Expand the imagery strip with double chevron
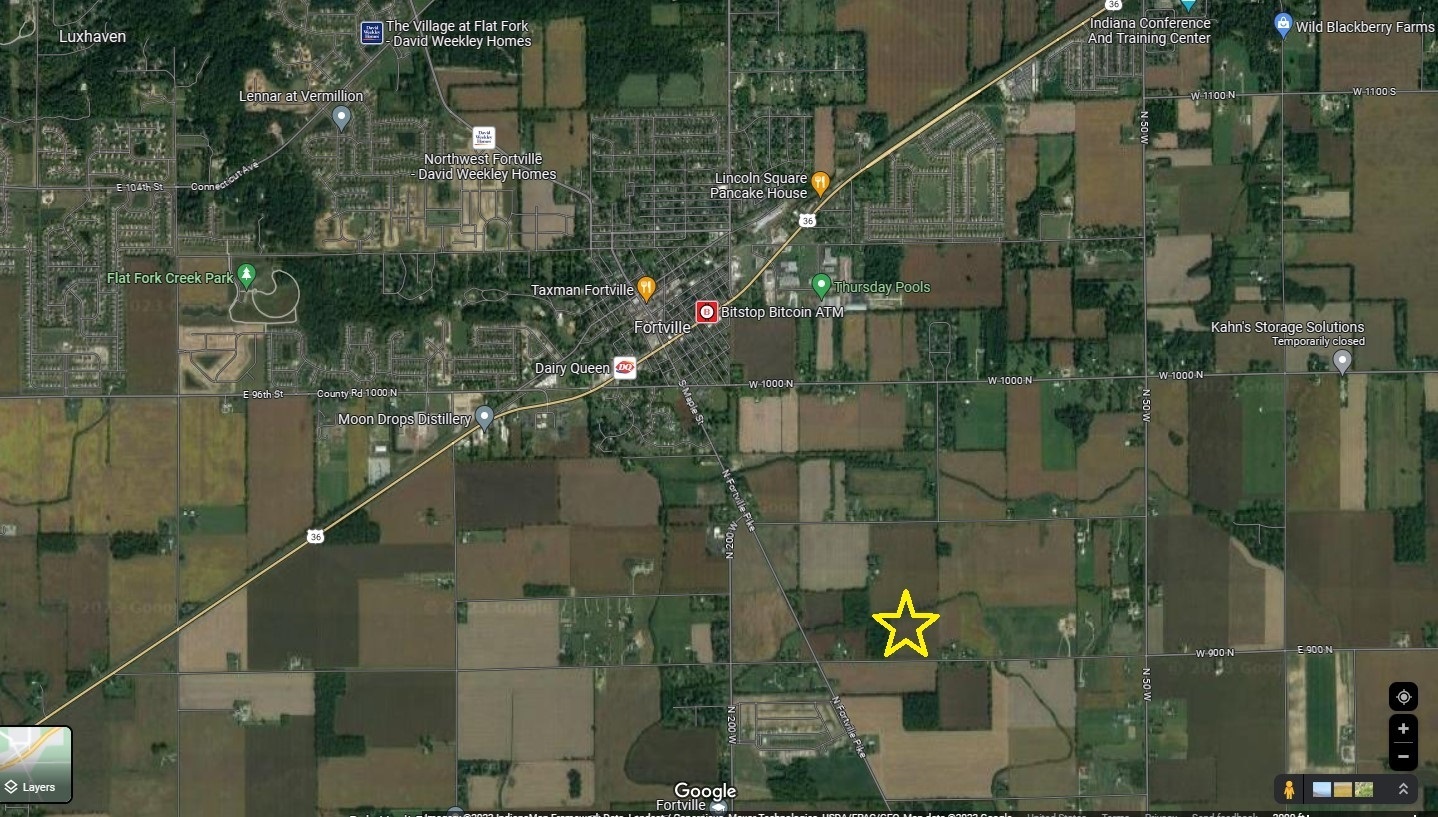Image resolution: width=1438 pixels, height=817 pixels. pos(1402,789)
